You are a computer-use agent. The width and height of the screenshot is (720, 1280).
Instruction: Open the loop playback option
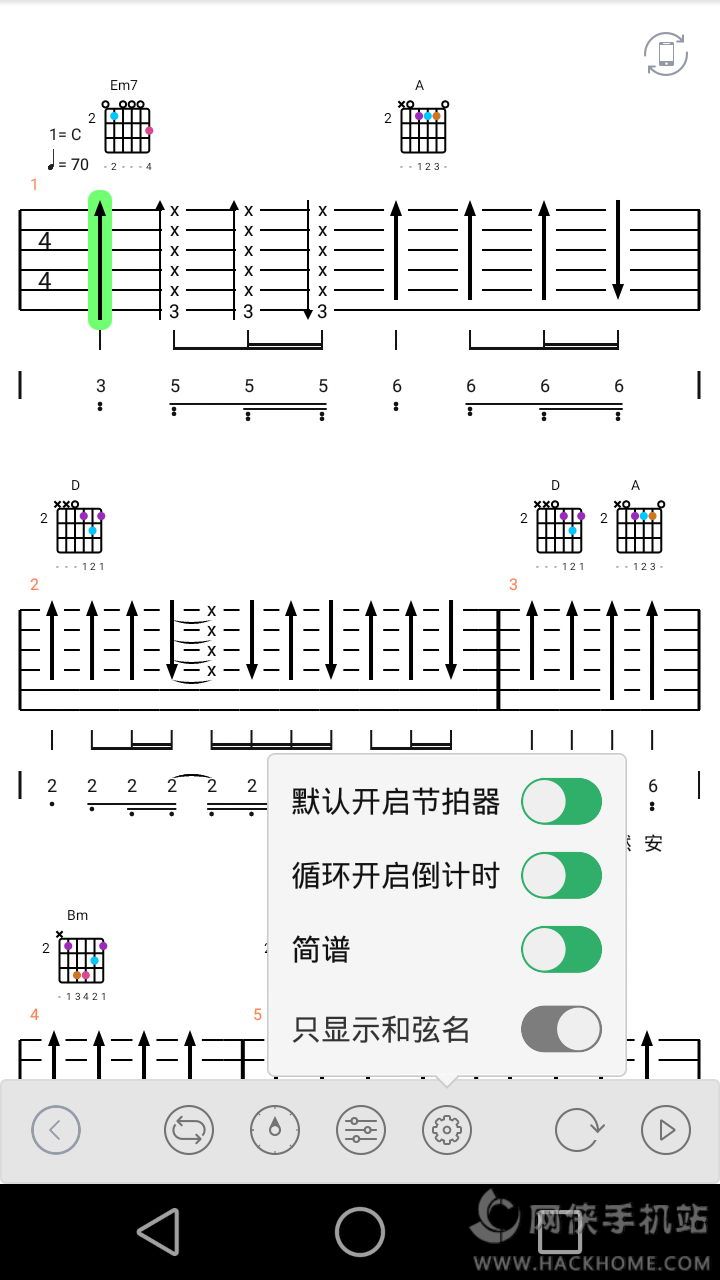click(189, 1130)
